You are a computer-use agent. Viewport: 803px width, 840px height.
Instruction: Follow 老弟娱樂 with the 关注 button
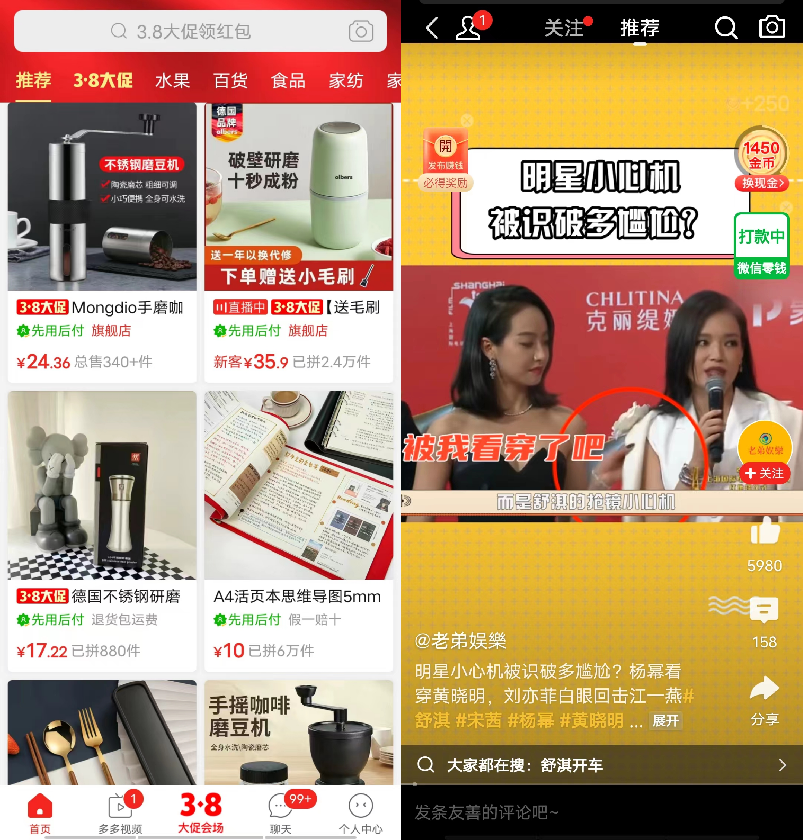point(765,473)
